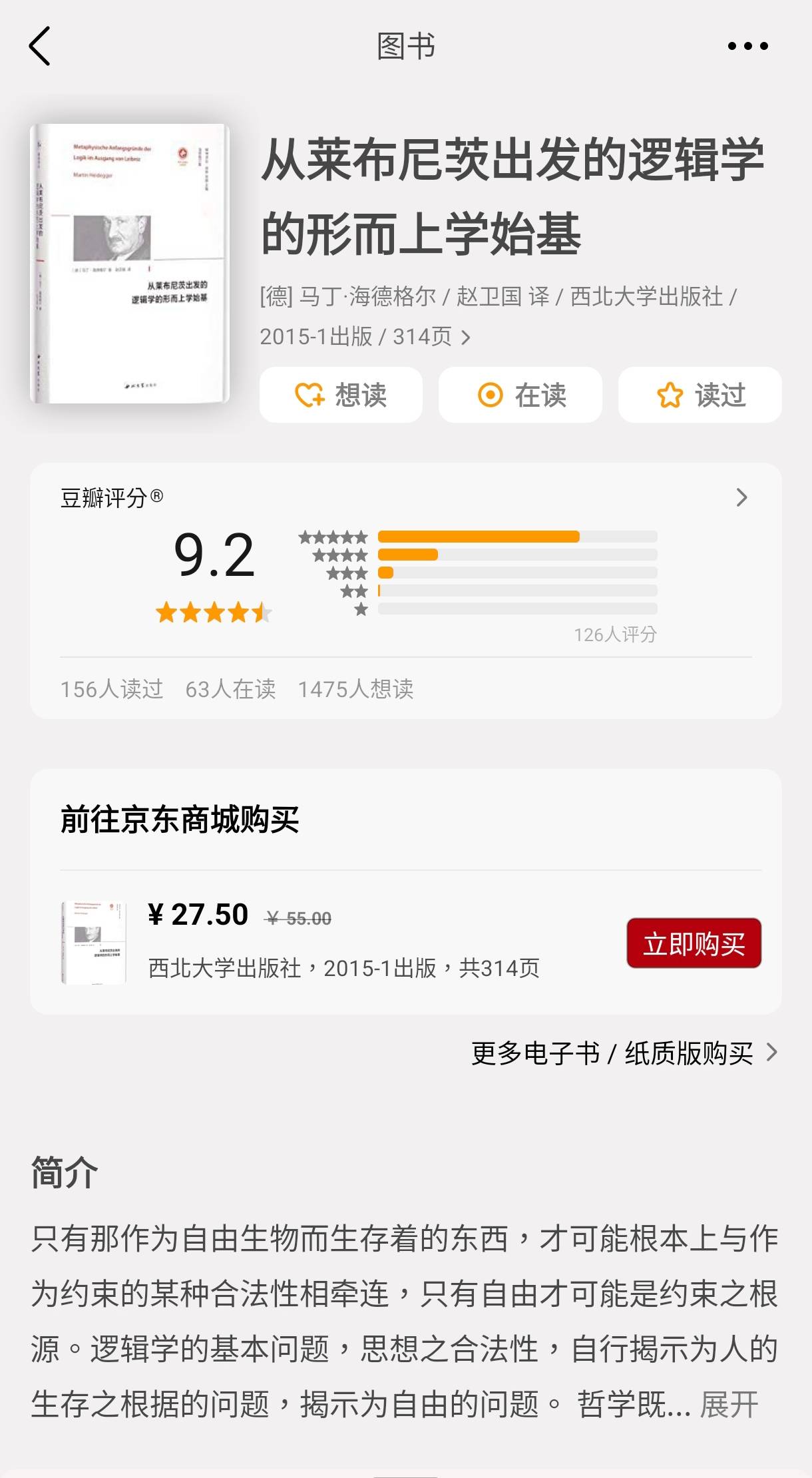Mark book as 在读 (reading)
Screen dimensions: 812x1478
pos(520,395)
